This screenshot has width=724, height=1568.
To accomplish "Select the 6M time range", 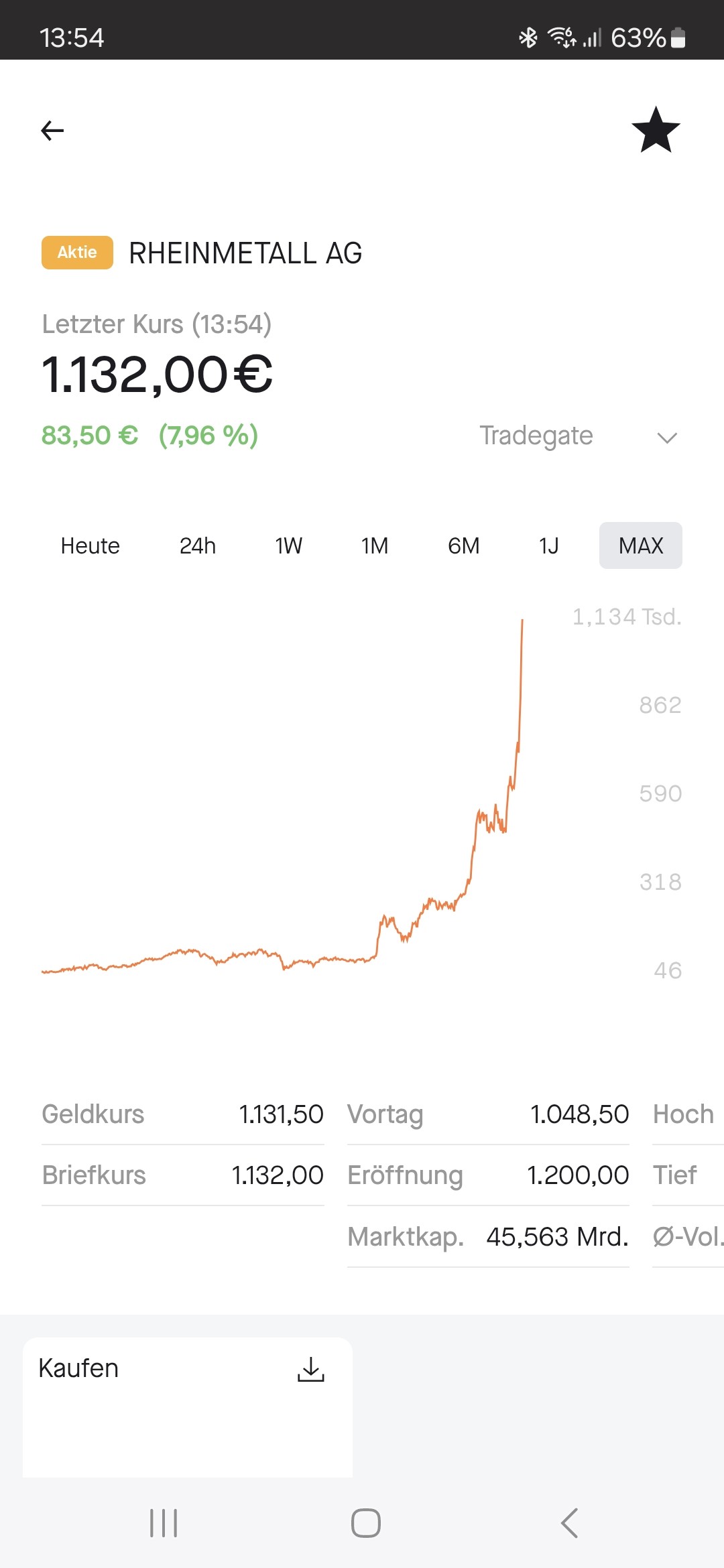I will pos(464,545).
